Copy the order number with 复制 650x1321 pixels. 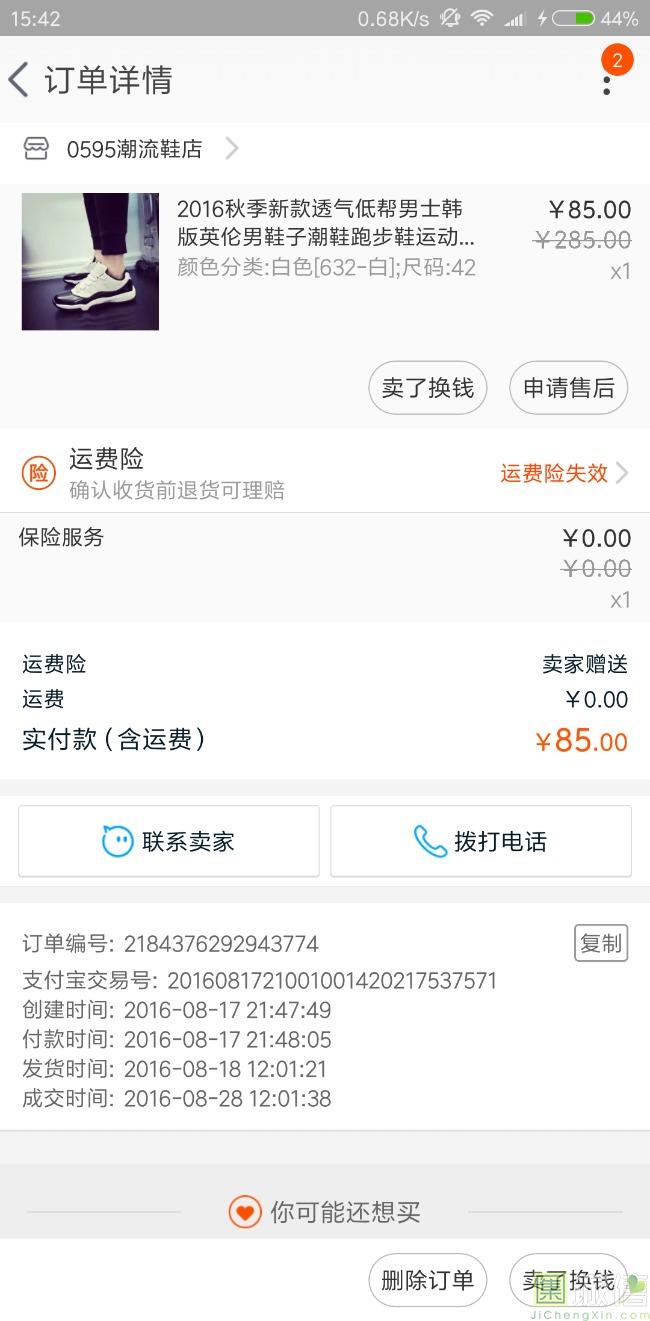click(x=601, y=943)
